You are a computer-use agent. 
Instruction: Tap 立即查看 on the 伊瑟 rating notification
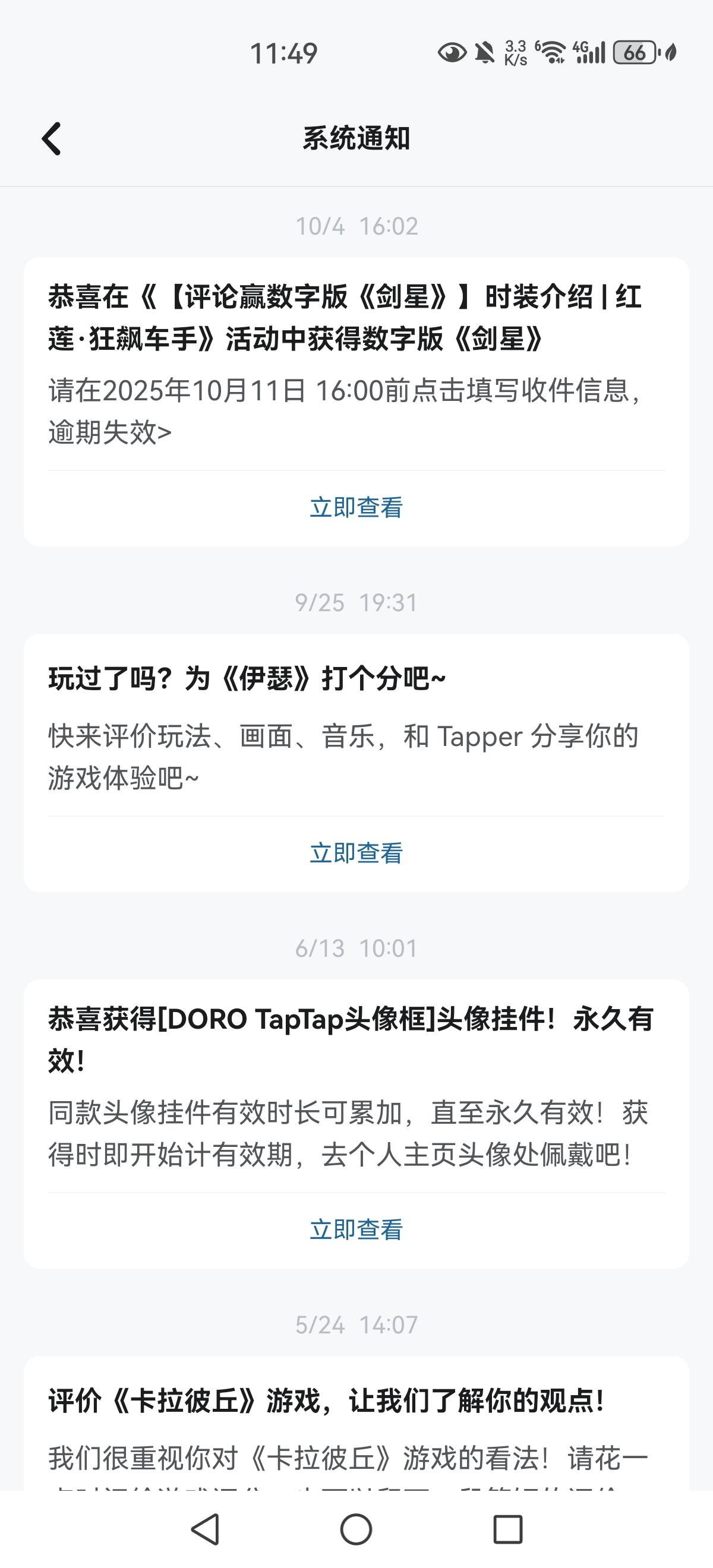[x=355, y=852]
